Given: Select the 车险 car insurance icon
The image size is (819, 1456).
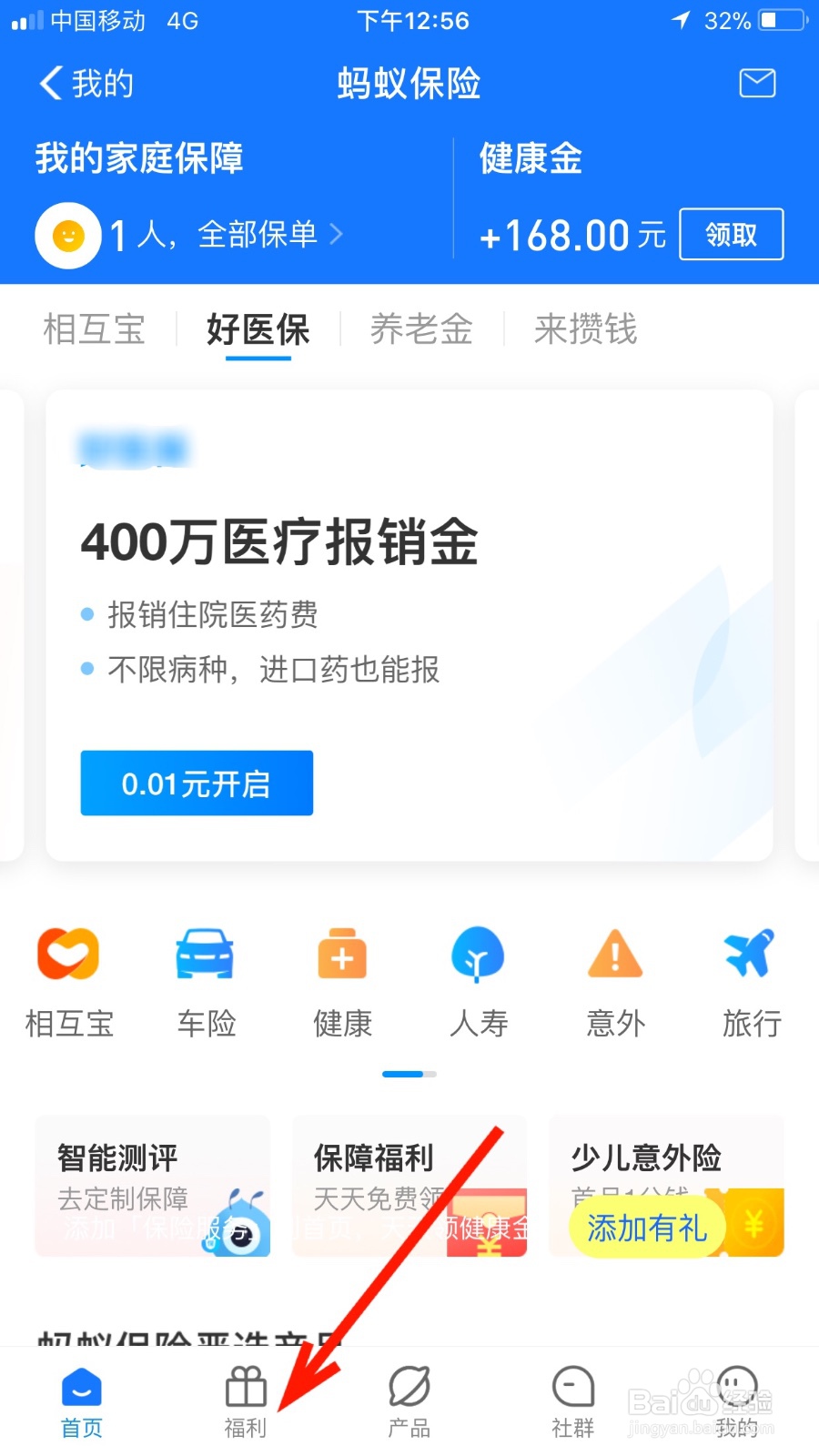Looking at the screenshot, I should 204,954.
